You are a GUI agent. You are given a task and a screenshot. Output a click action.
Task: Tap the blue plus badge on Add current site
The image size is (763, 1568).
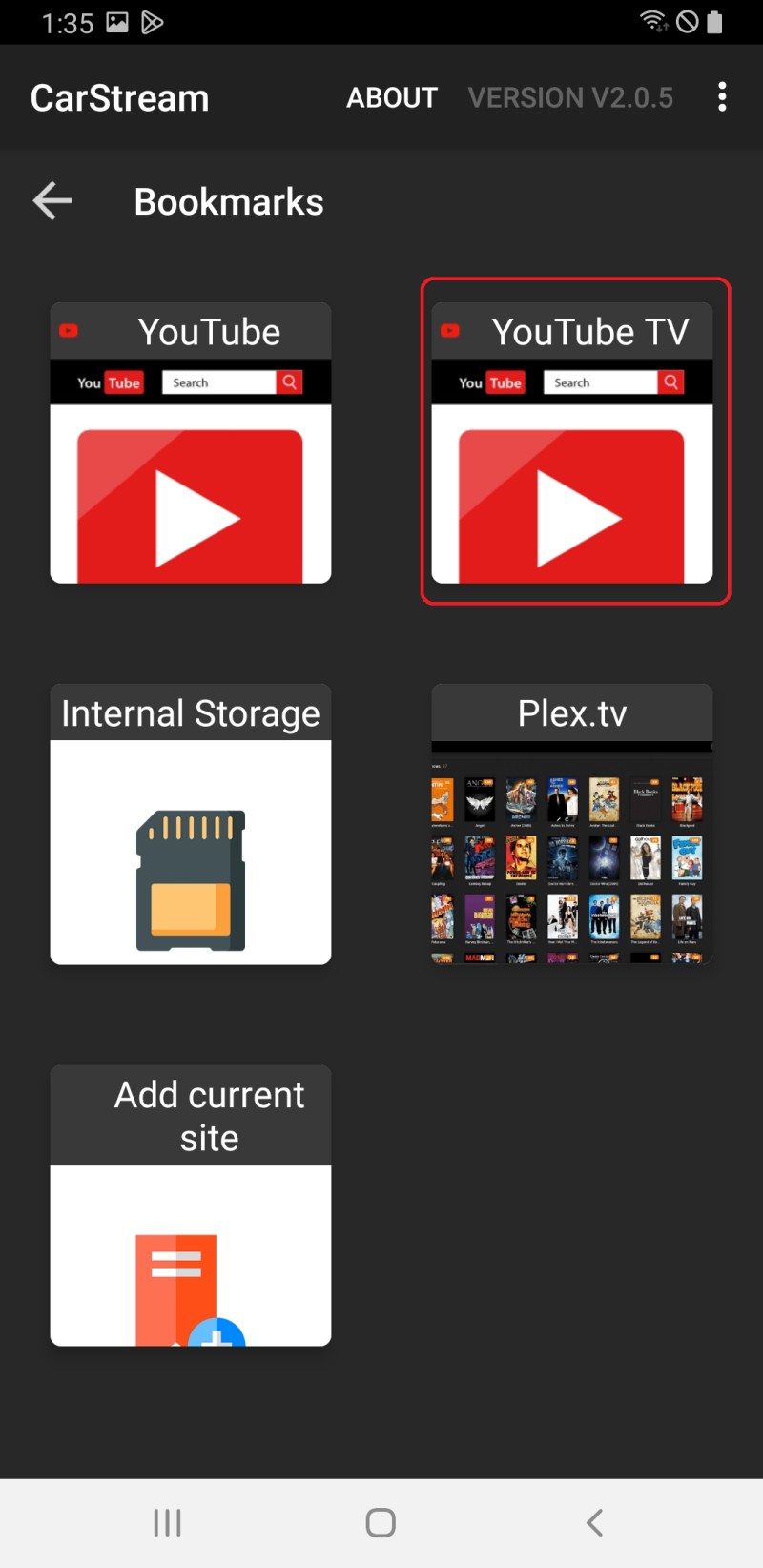217,1336
